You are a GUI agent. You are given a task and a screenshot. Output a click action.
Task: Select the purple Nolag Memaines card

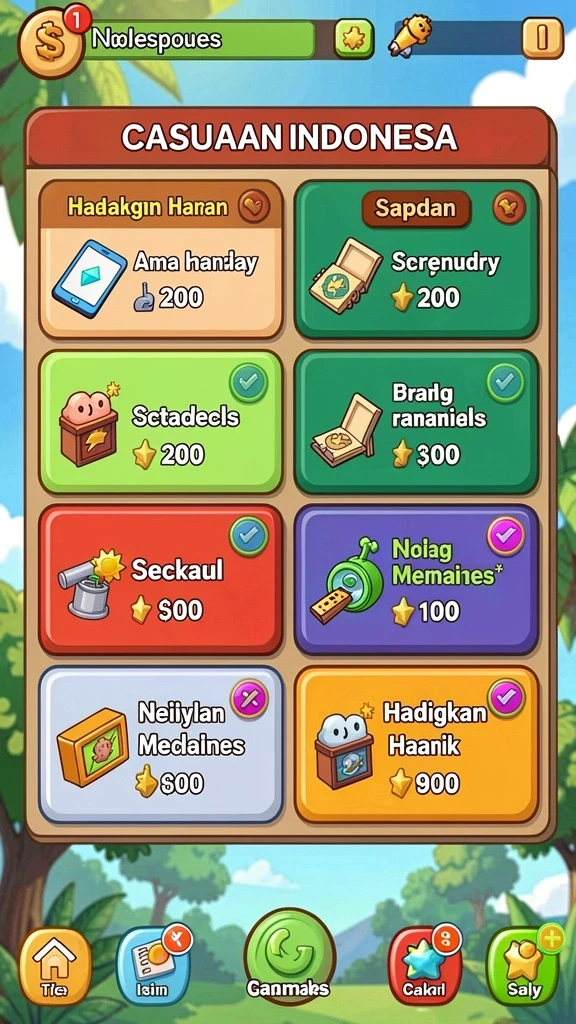[x=417, y=579]
